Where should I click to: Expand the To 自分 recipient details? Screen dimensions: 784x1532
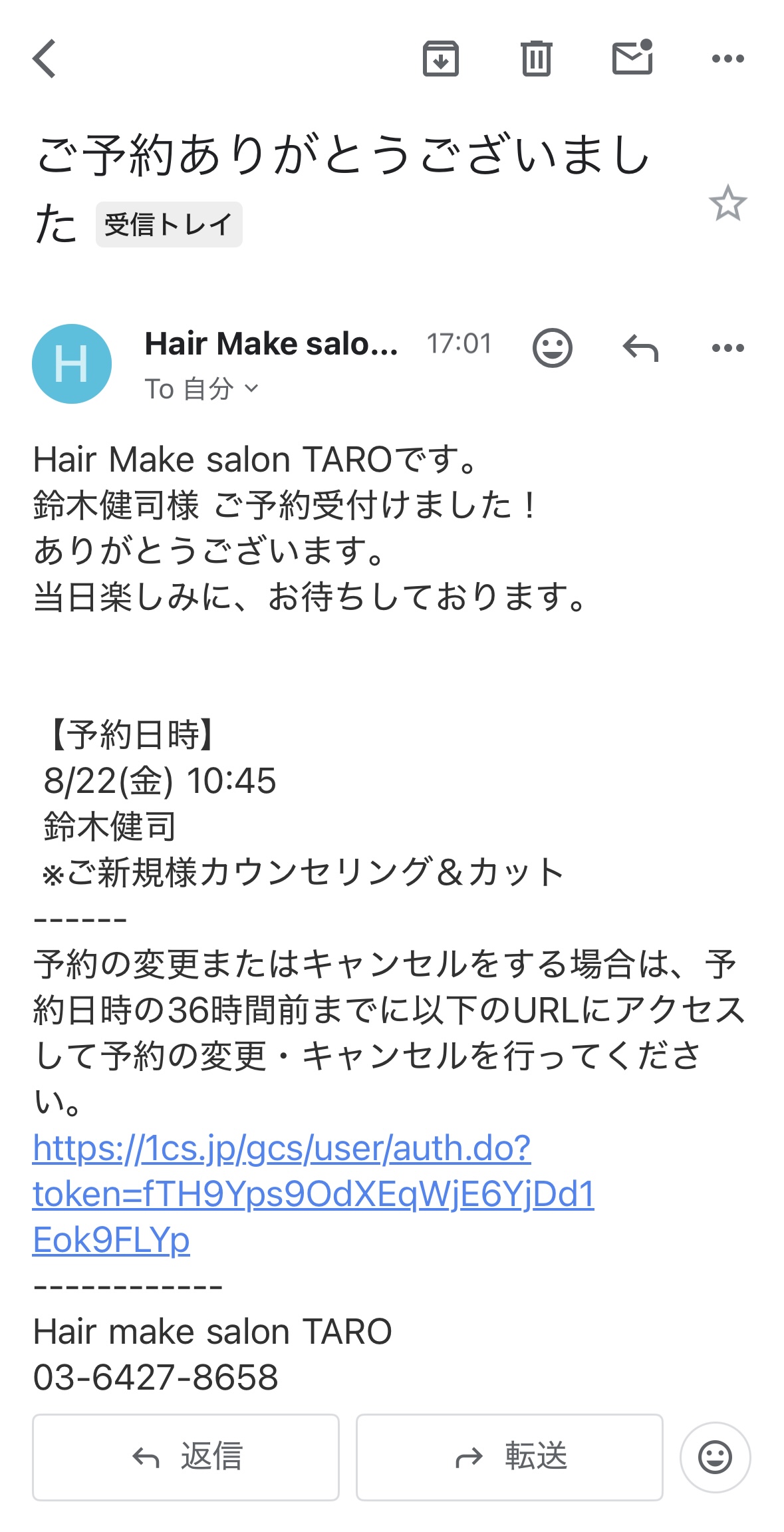coord(201,388)
